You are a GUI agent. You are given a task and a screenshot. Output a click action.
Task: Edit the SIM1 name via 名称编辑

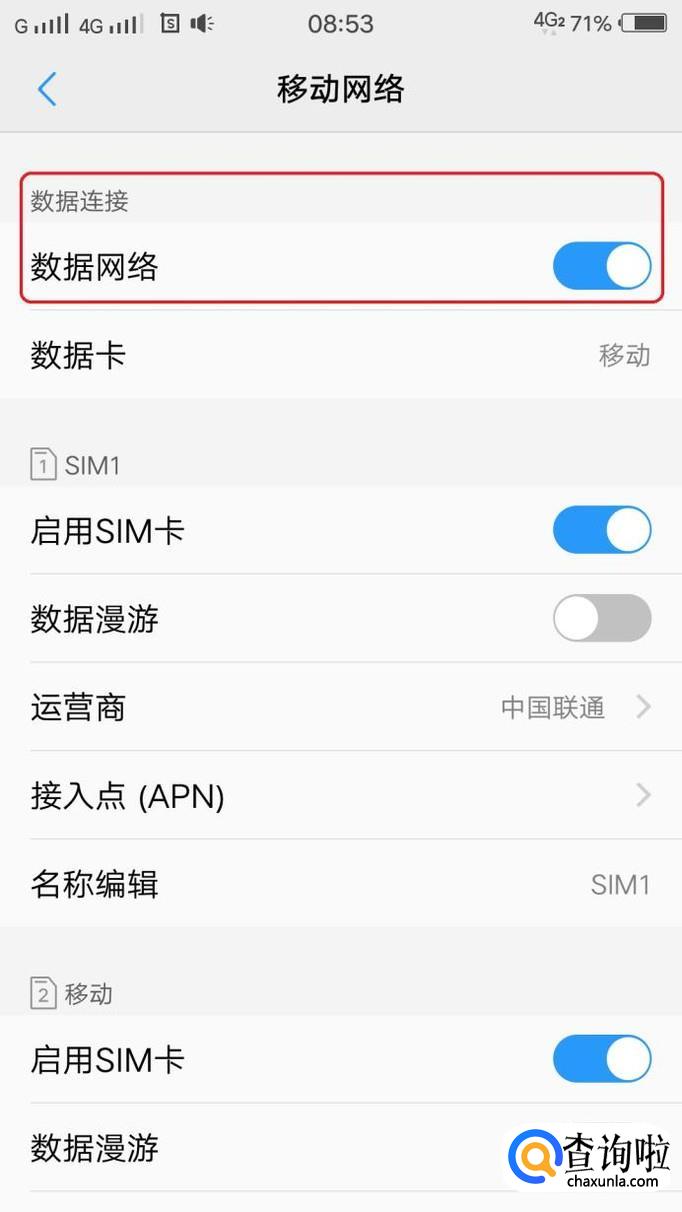point(341,884)
